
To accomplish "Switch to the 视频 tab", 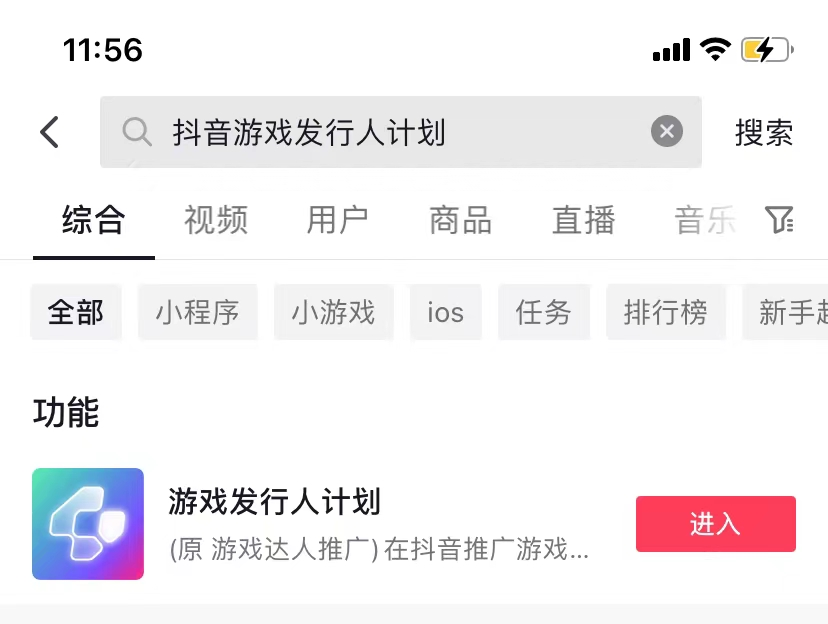I will [215, 220].
